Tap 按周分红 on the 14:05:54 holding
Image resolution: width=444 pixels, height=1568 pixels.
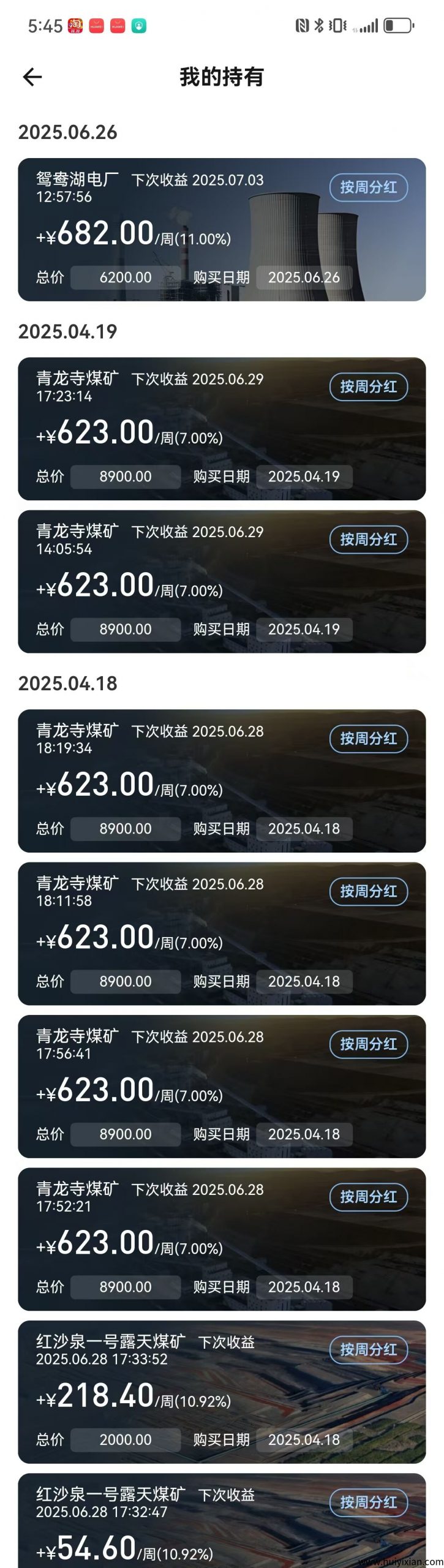pyautogui.click(x=369, y=540)
